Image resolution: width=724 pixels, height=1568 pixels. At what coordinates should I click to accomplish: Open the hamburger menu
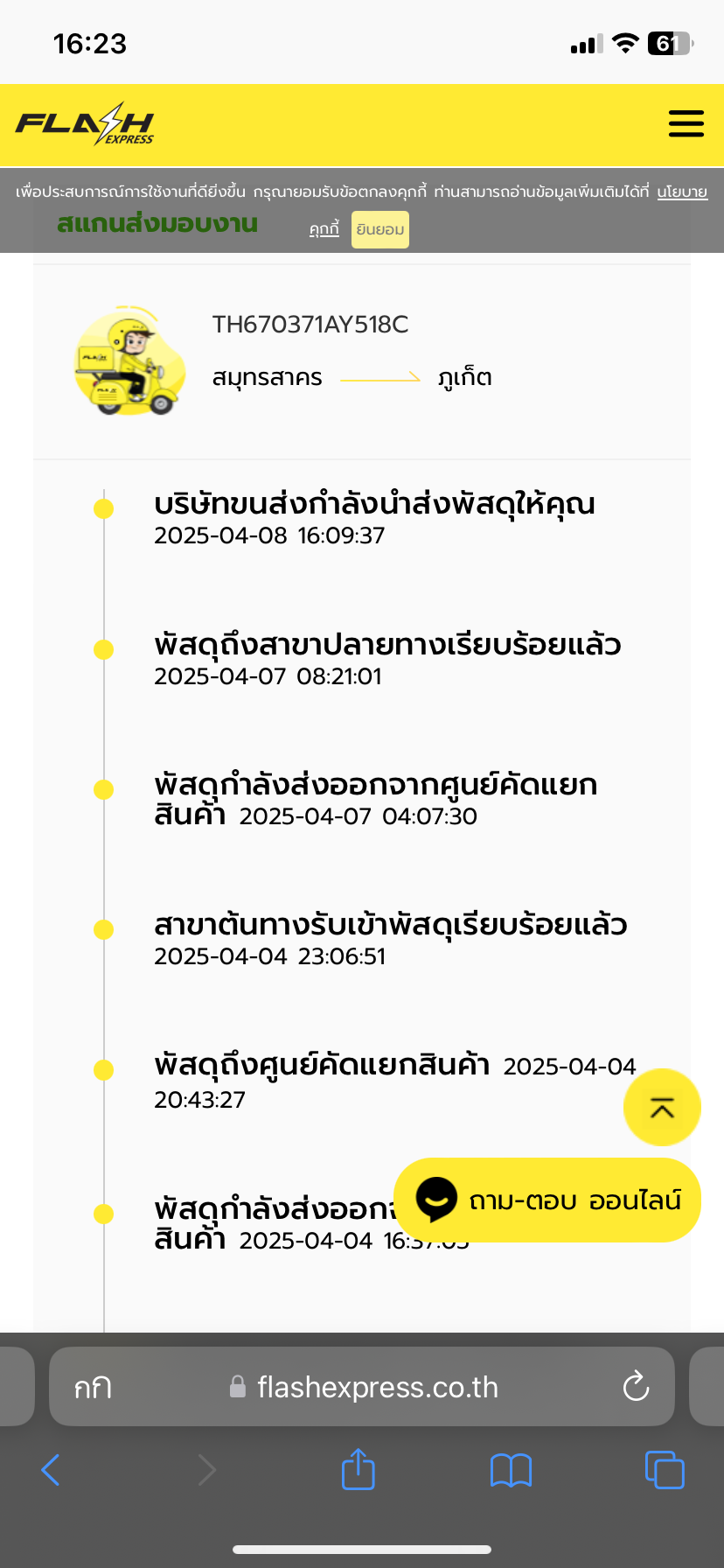[x=686, y=123]
